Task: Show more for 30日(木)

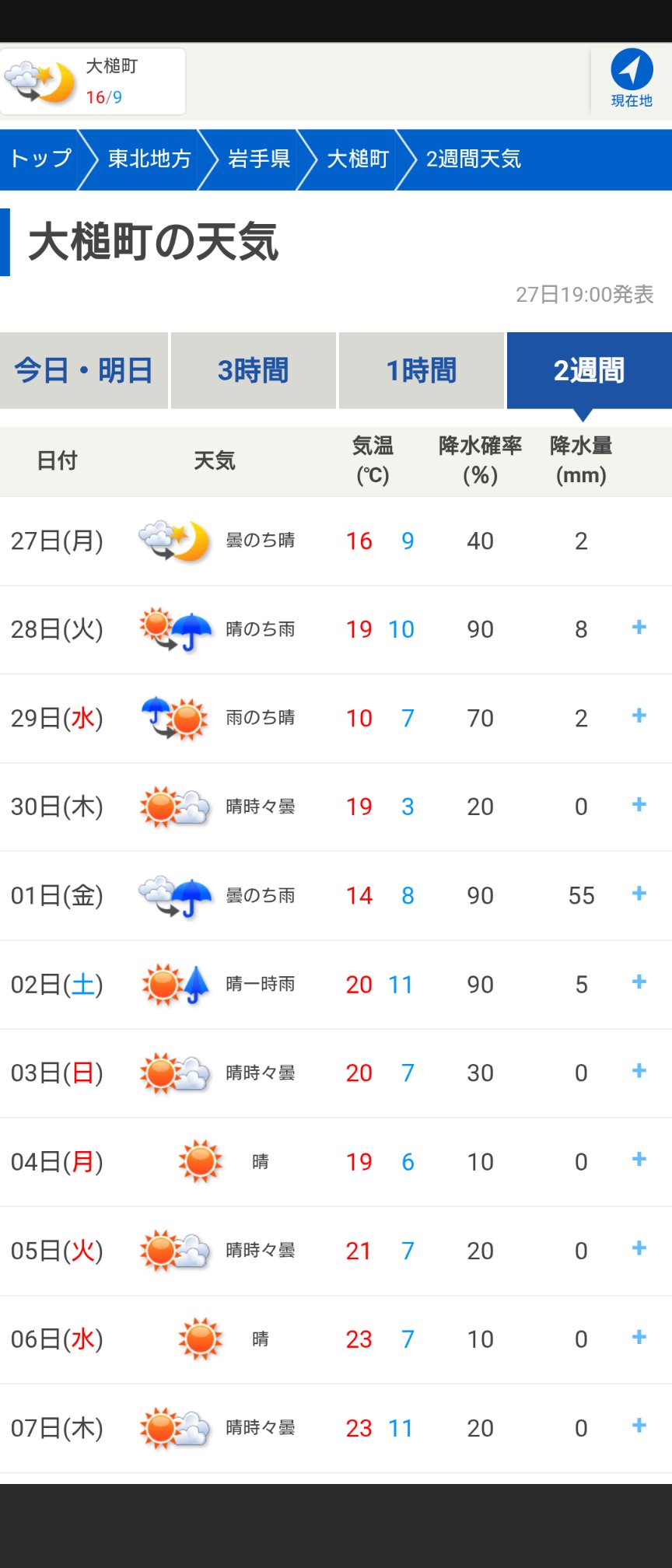Action: [639, 805]
